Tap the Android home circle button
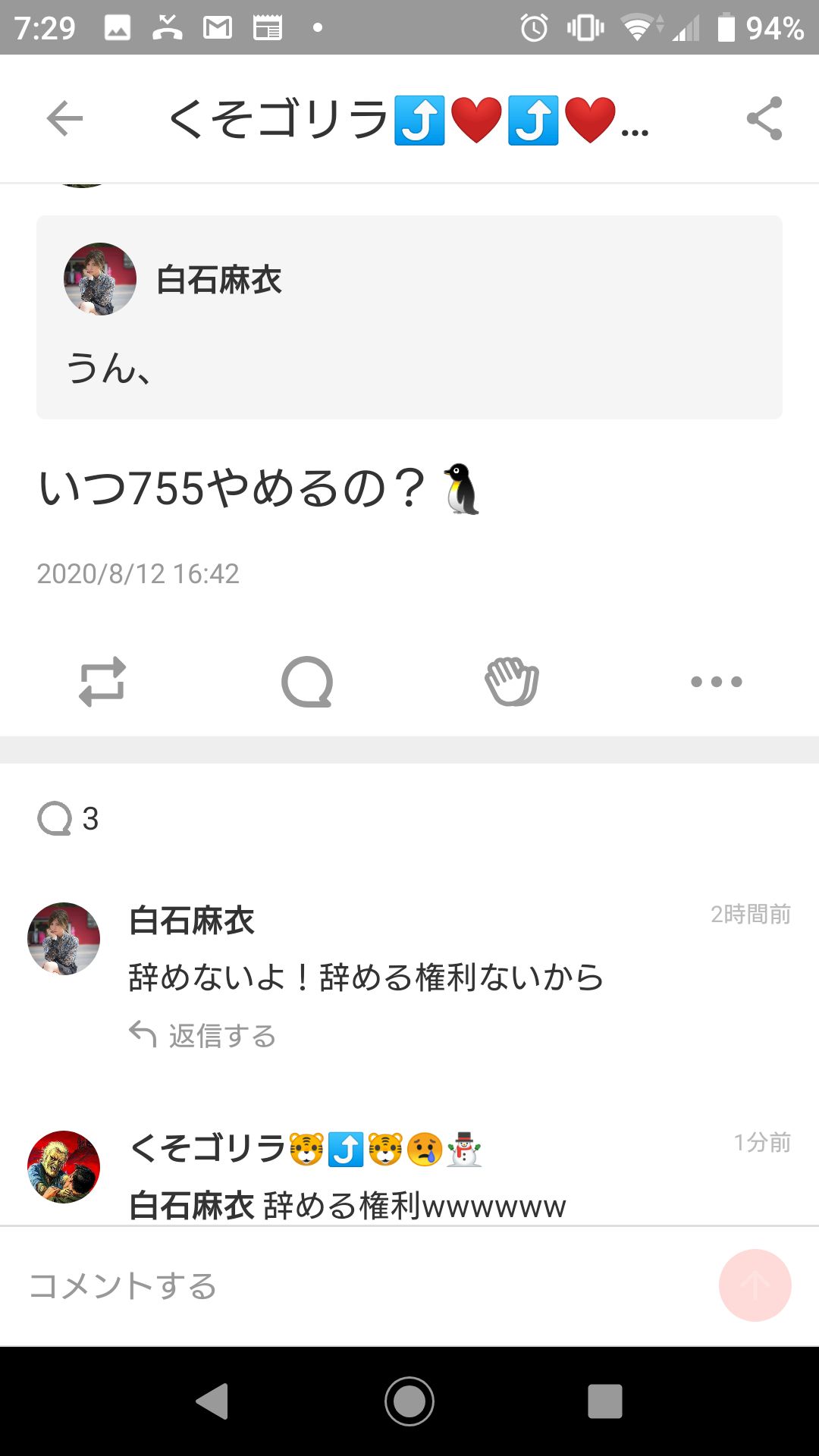This screenshot has width=819, height=1456. pos(409,1402)
